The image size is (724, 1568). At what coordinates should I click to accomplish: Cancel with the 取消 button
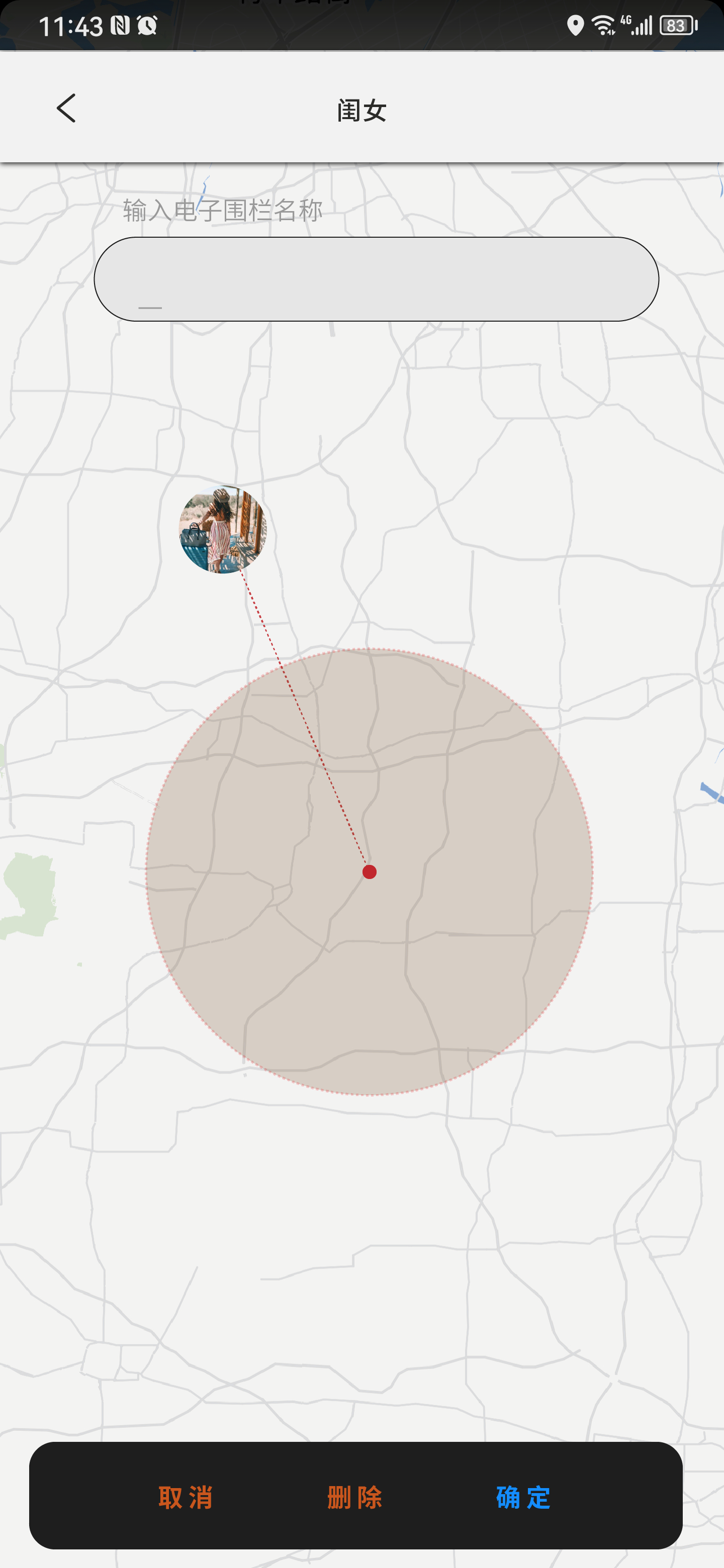tap(186, 1497)
